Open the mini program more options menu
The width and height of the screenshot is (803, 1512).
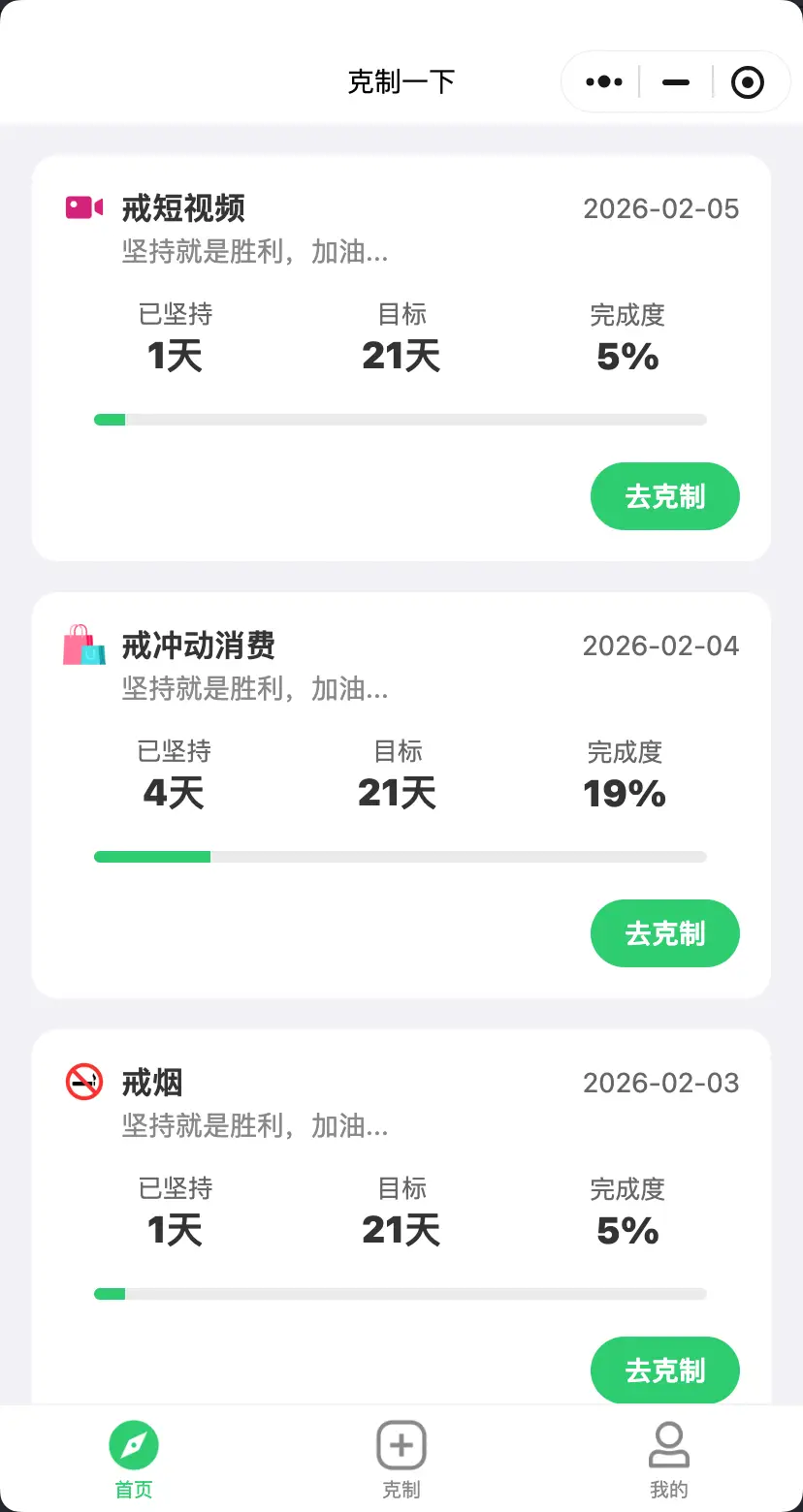[604, 82]
